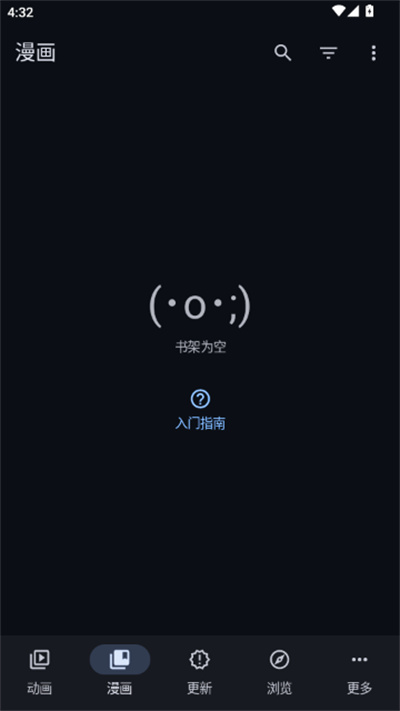Open the 更多 tab
The height and width of the screenshot is (711, 400).
pos(360,672)
